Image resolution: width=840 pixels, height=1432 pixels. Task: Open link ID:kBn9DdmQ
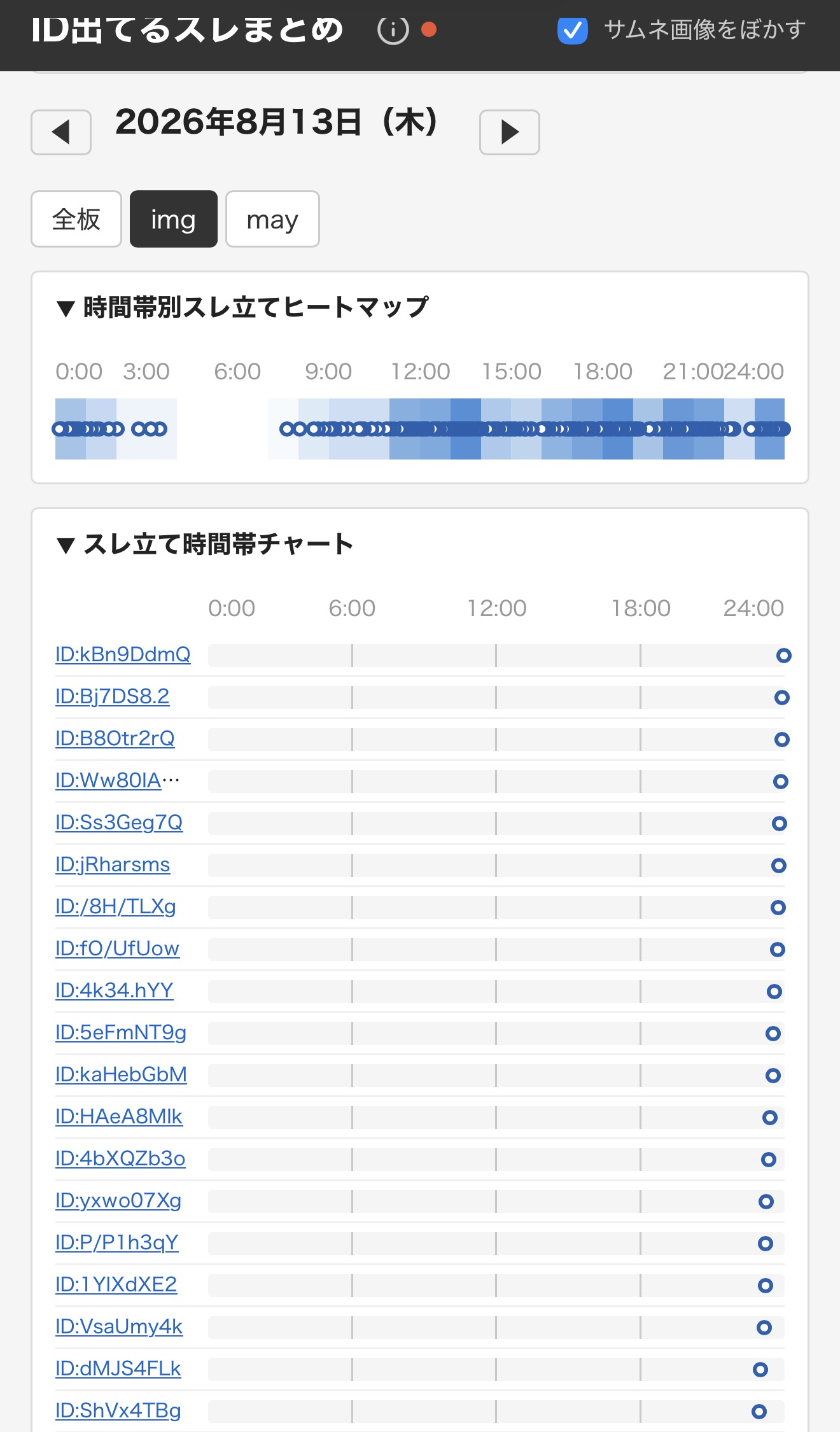click(x=123, y=654)
